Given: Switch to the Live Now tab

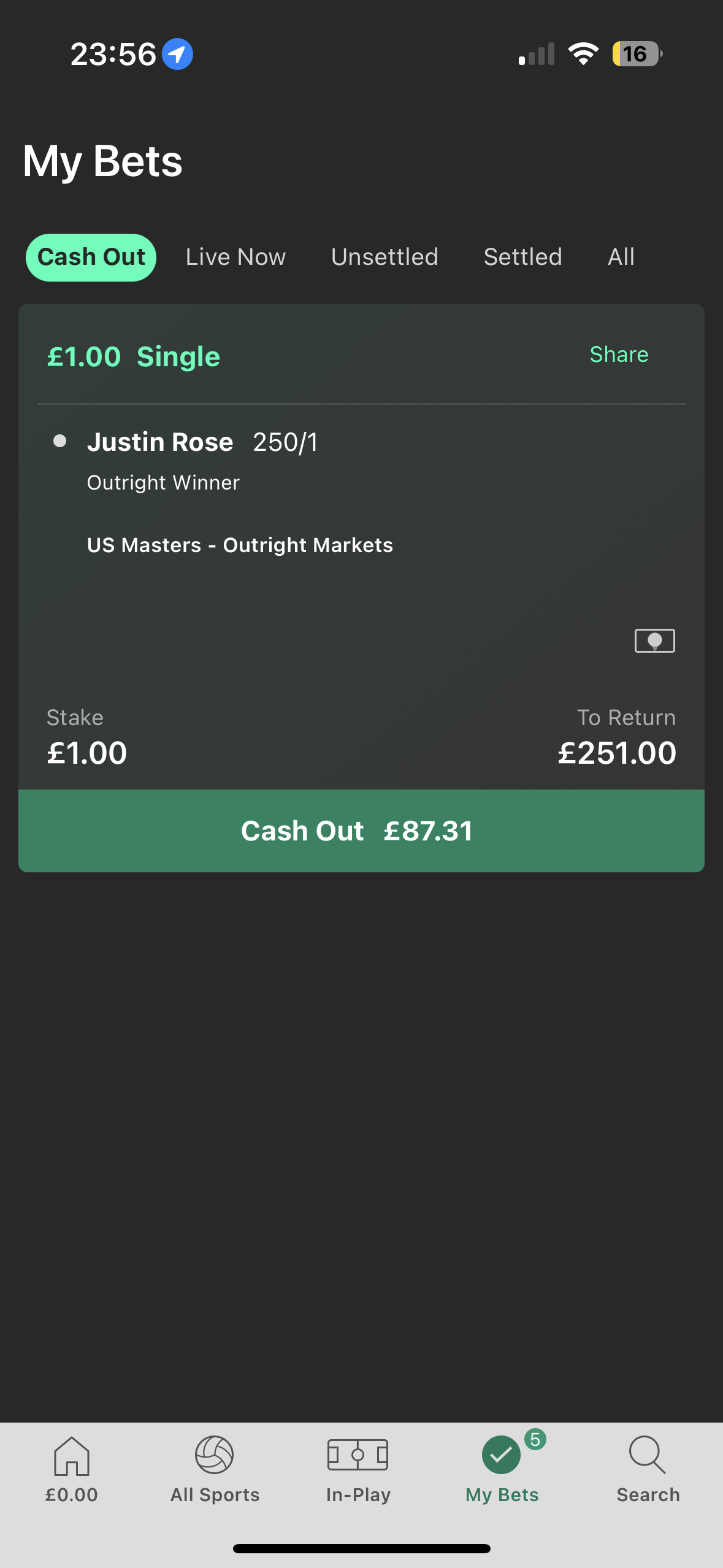Looking at the screenshot, I should click(x=235, y=257).
